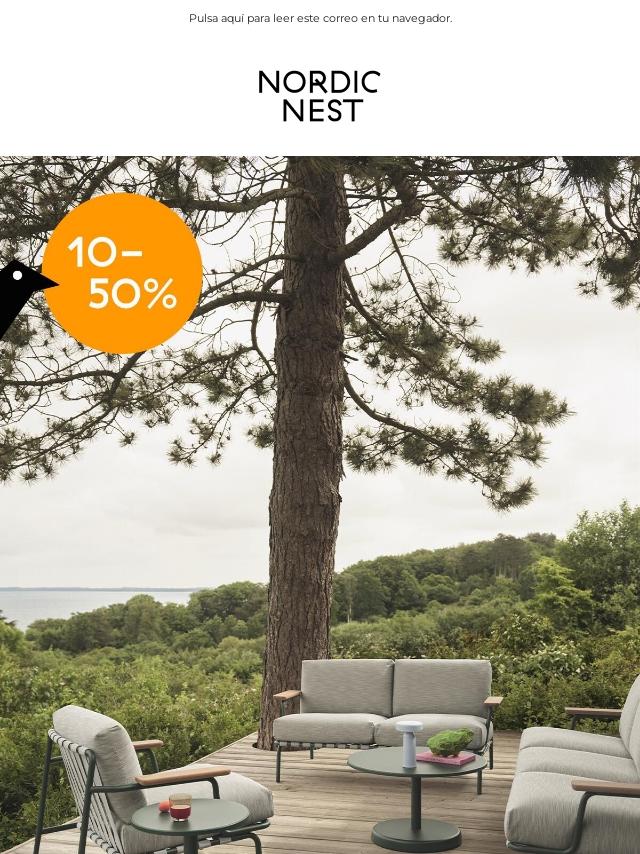Open this email in the browser
640x854 pixels.
320,18
